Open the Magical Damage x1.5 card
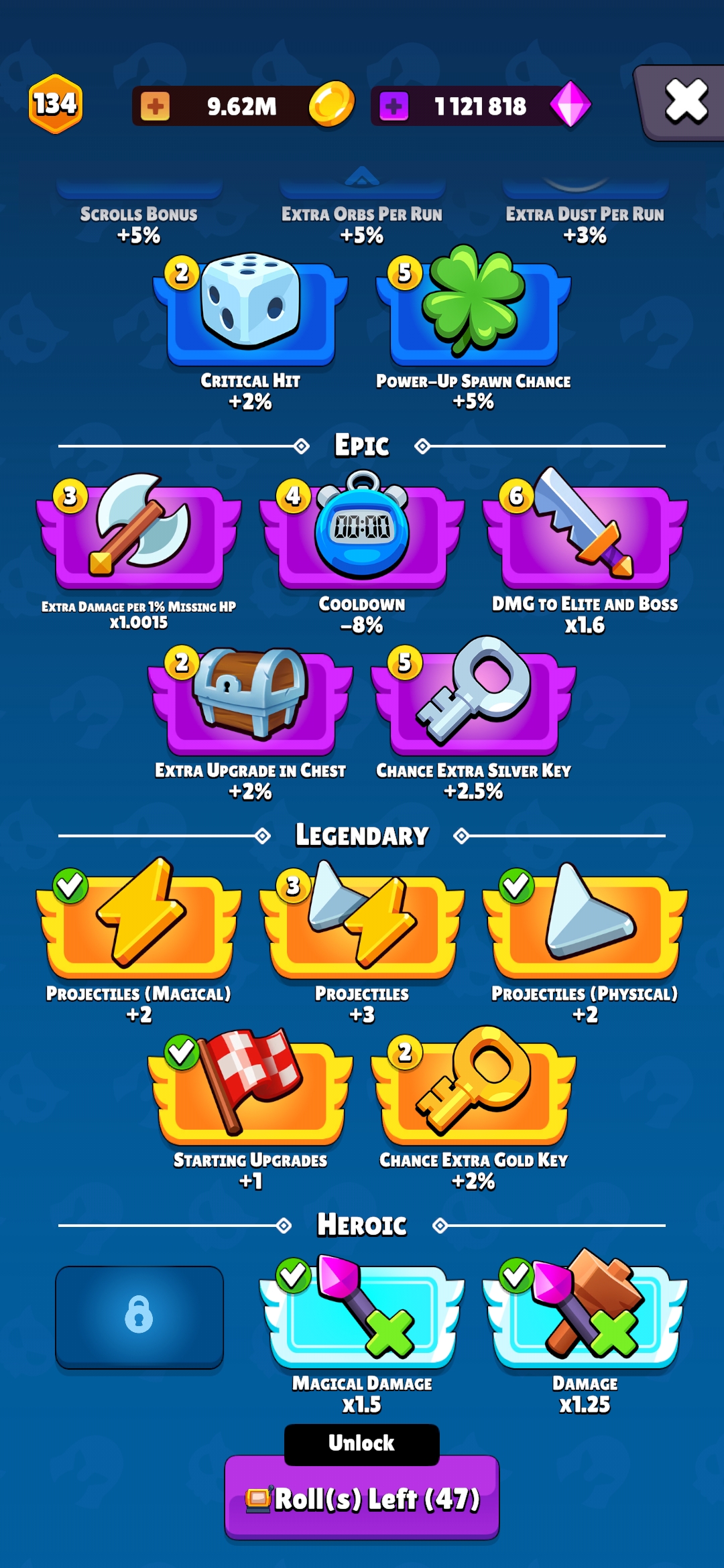 click(362, 1312)
